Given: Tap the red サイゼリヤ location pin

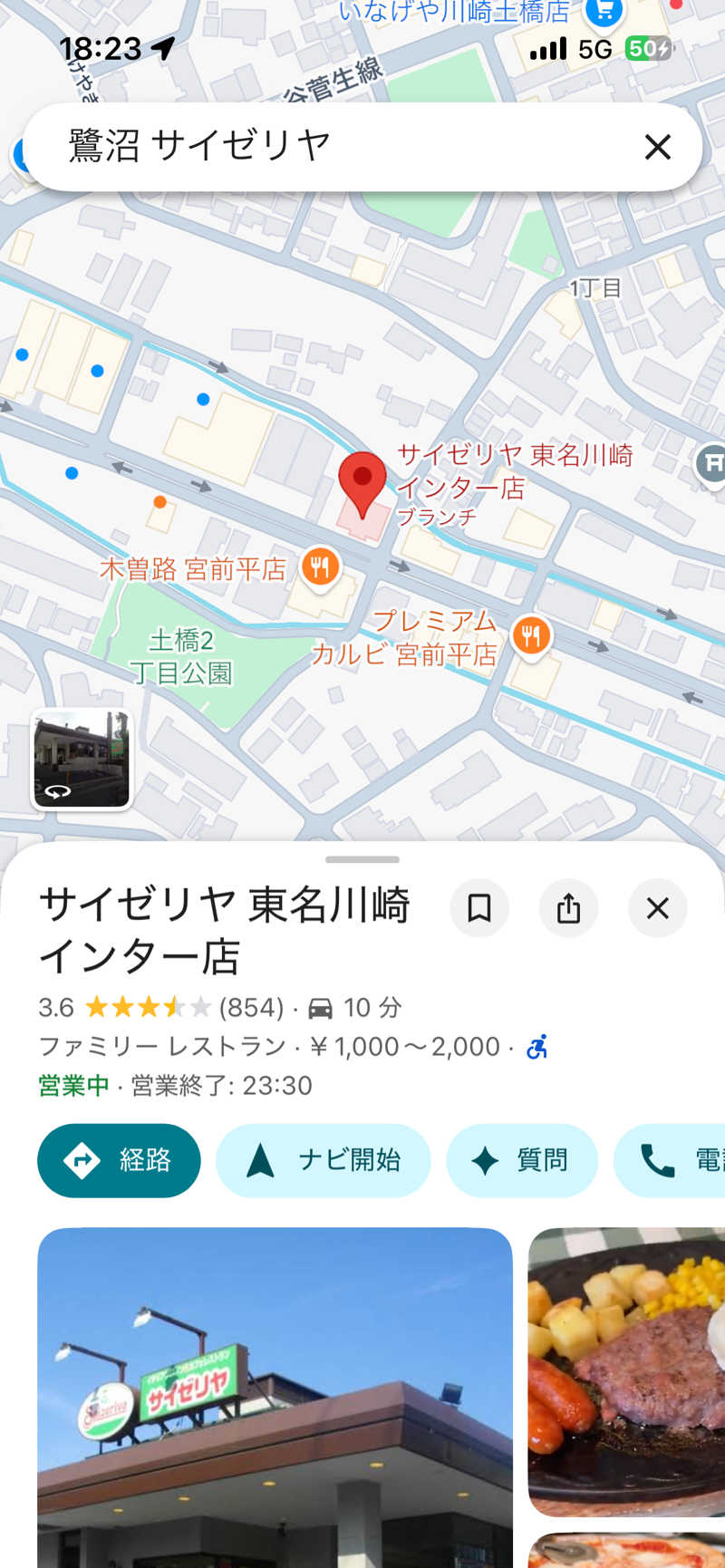Looking at the screenshot, I should pyautogui.click(x=362, y=482).
